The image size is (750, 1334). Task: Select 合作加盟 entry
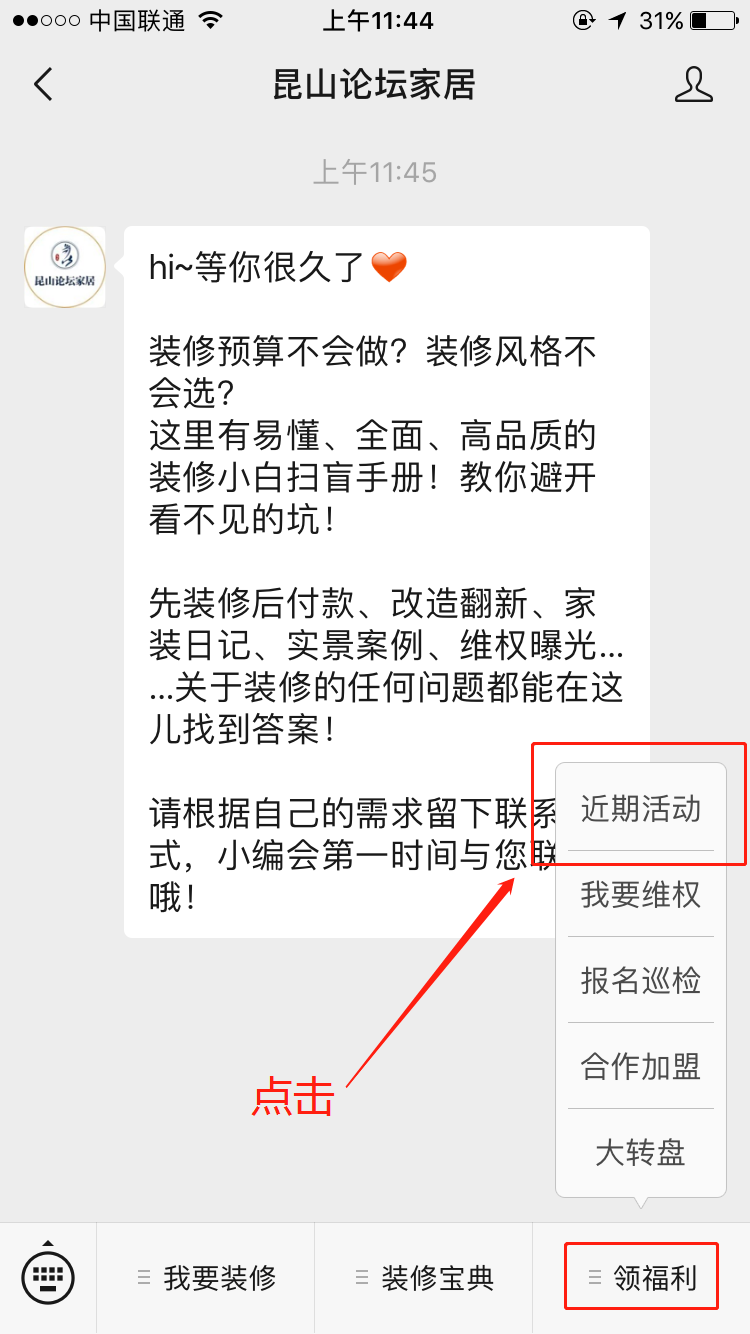(x=641, y=1067)
